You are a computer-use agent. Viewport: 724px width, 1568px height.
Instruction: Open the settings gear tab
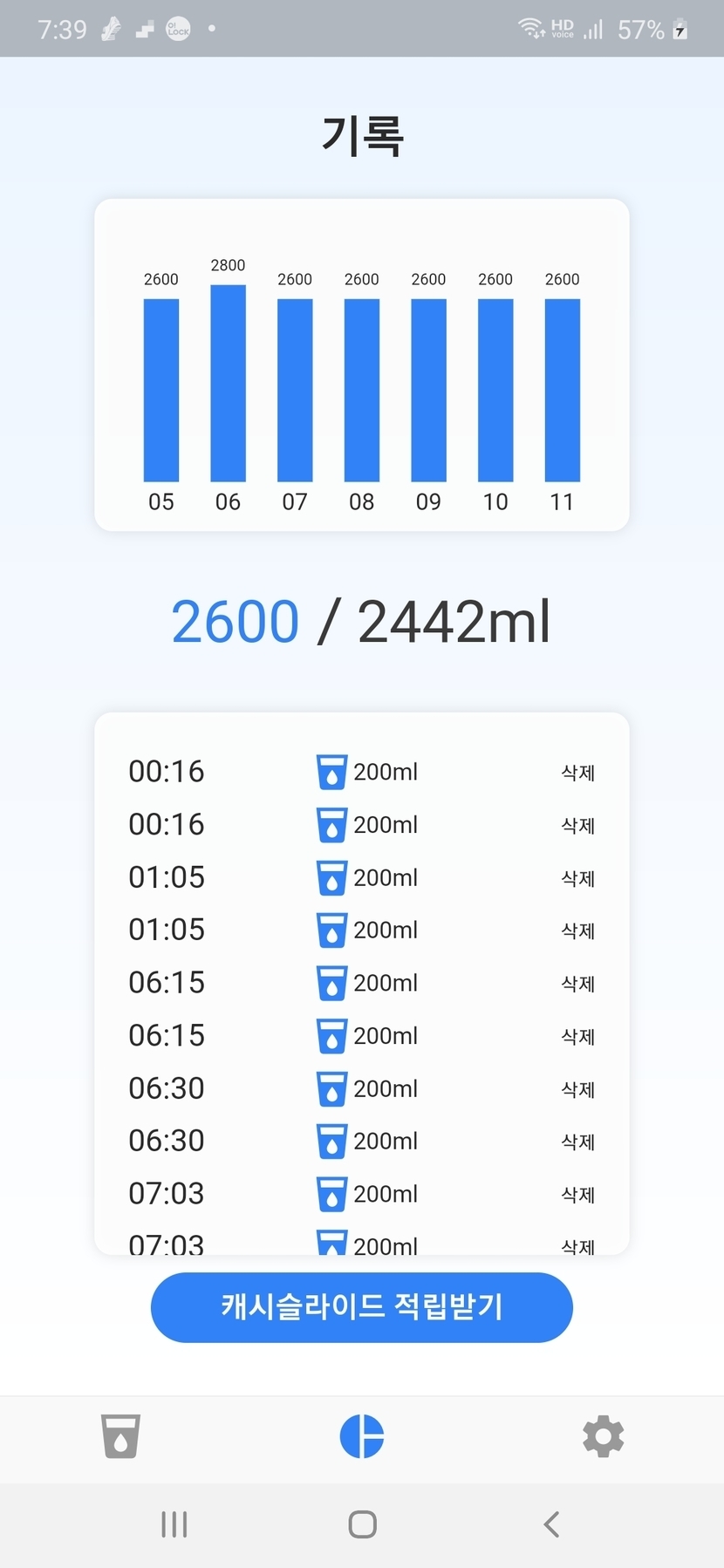603,1435
